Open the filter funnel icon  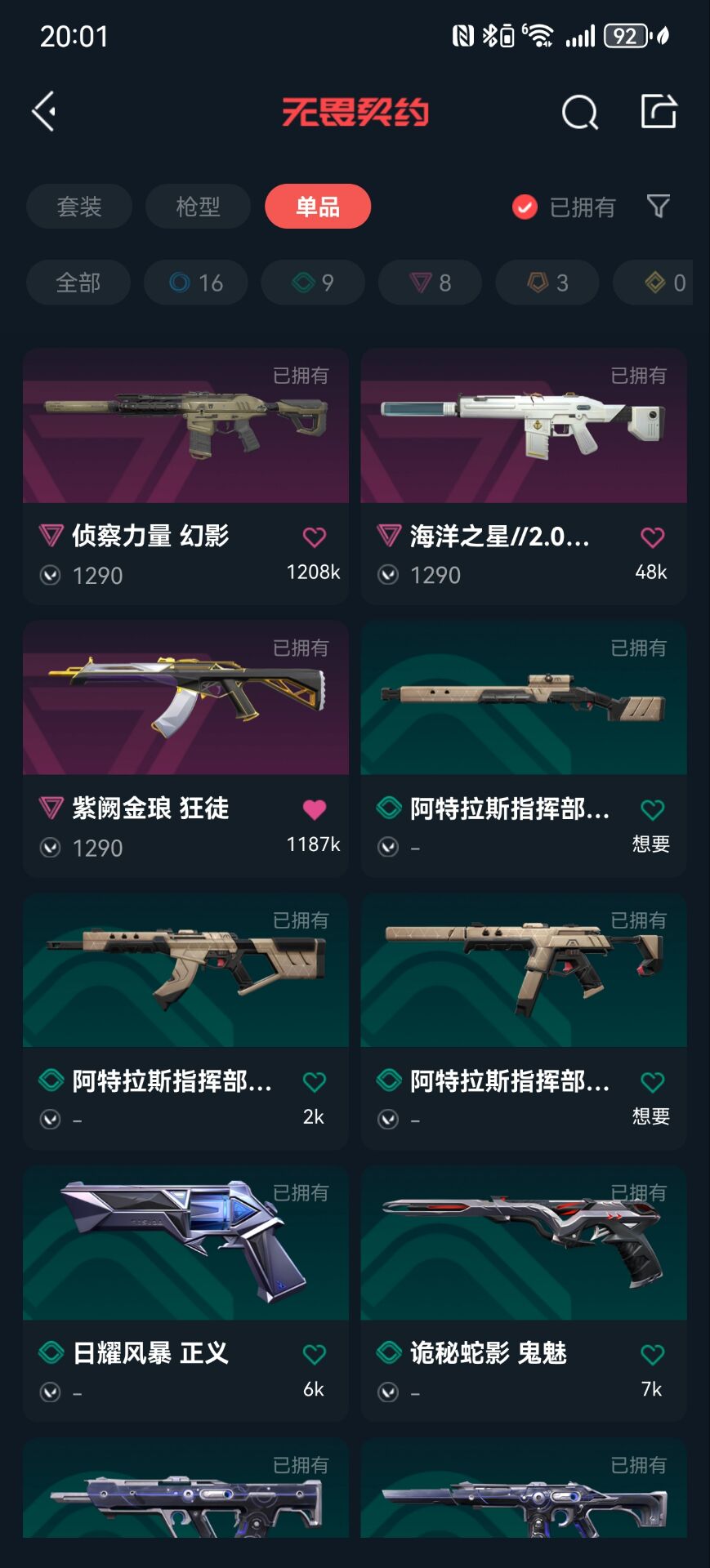(x=658, y=207)
